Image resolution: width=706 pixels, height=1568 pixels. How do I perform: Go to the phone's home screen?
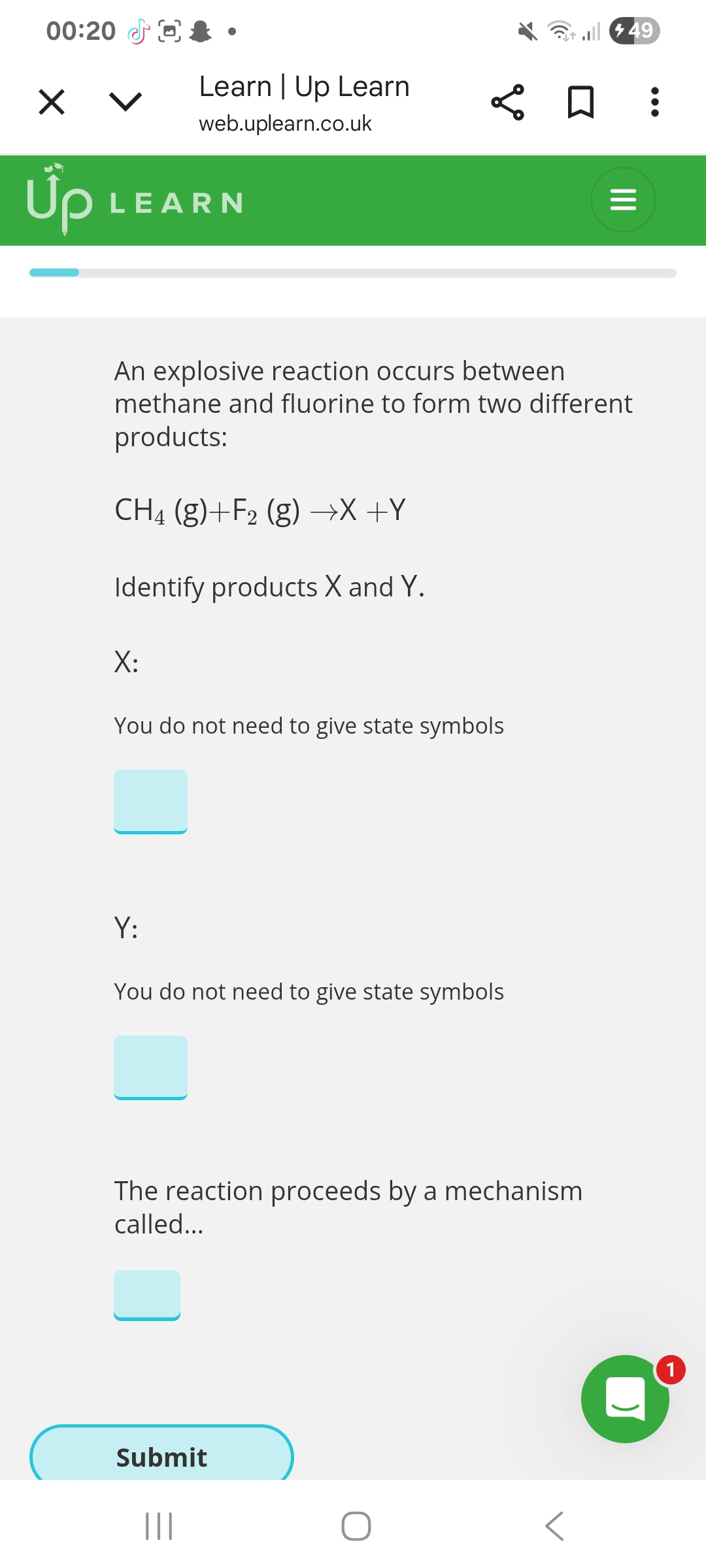pyautogui.click(x=356, y=1526)
